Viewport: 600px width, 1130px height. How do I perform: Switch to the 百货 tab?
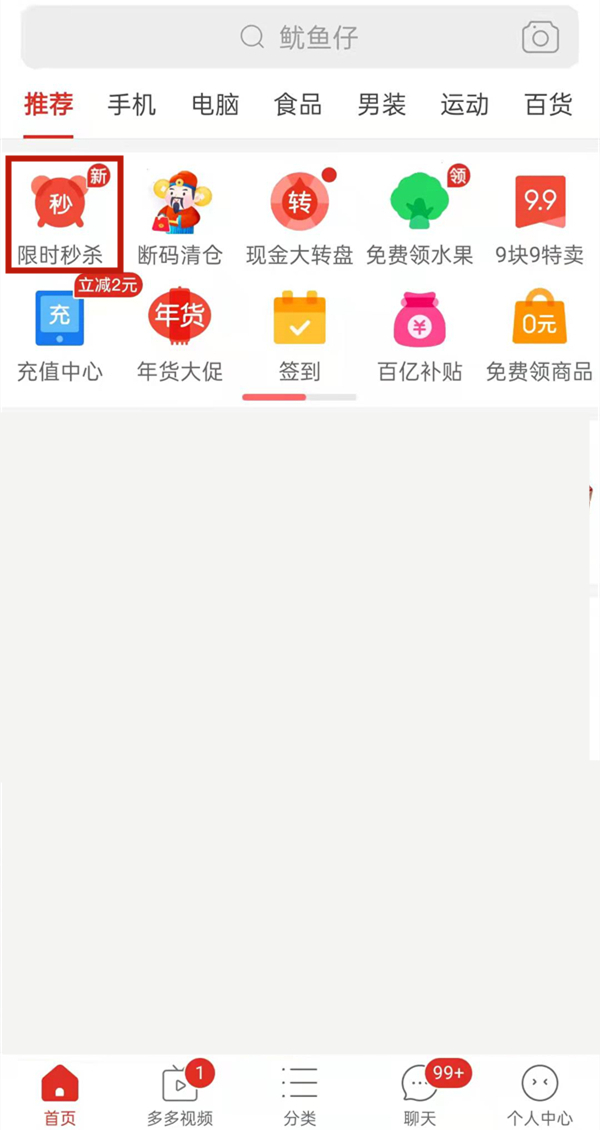pyautogui.click(x=547, y=104)
